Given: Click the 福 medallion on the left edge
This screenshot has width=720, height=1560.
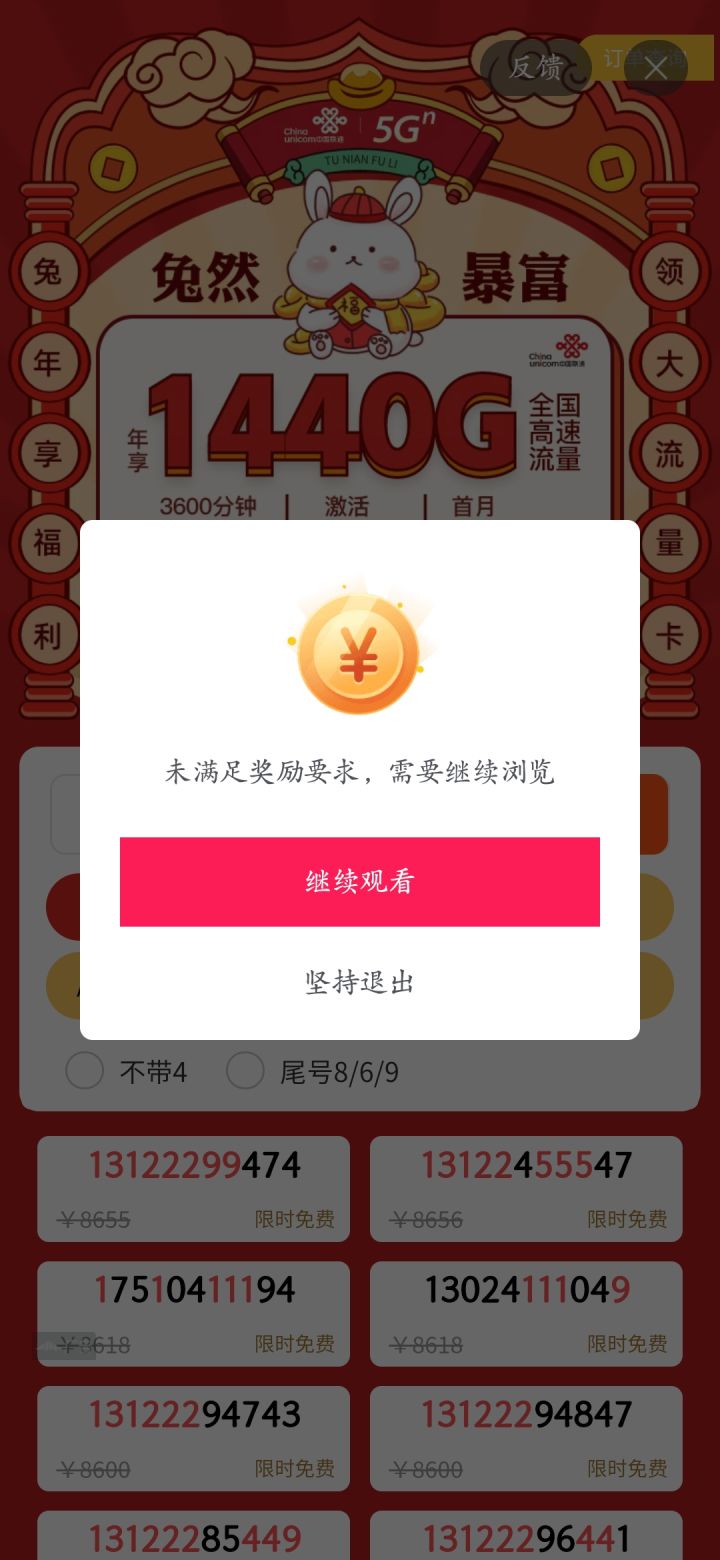Looking at the screenshot, I should coord(47,543).
